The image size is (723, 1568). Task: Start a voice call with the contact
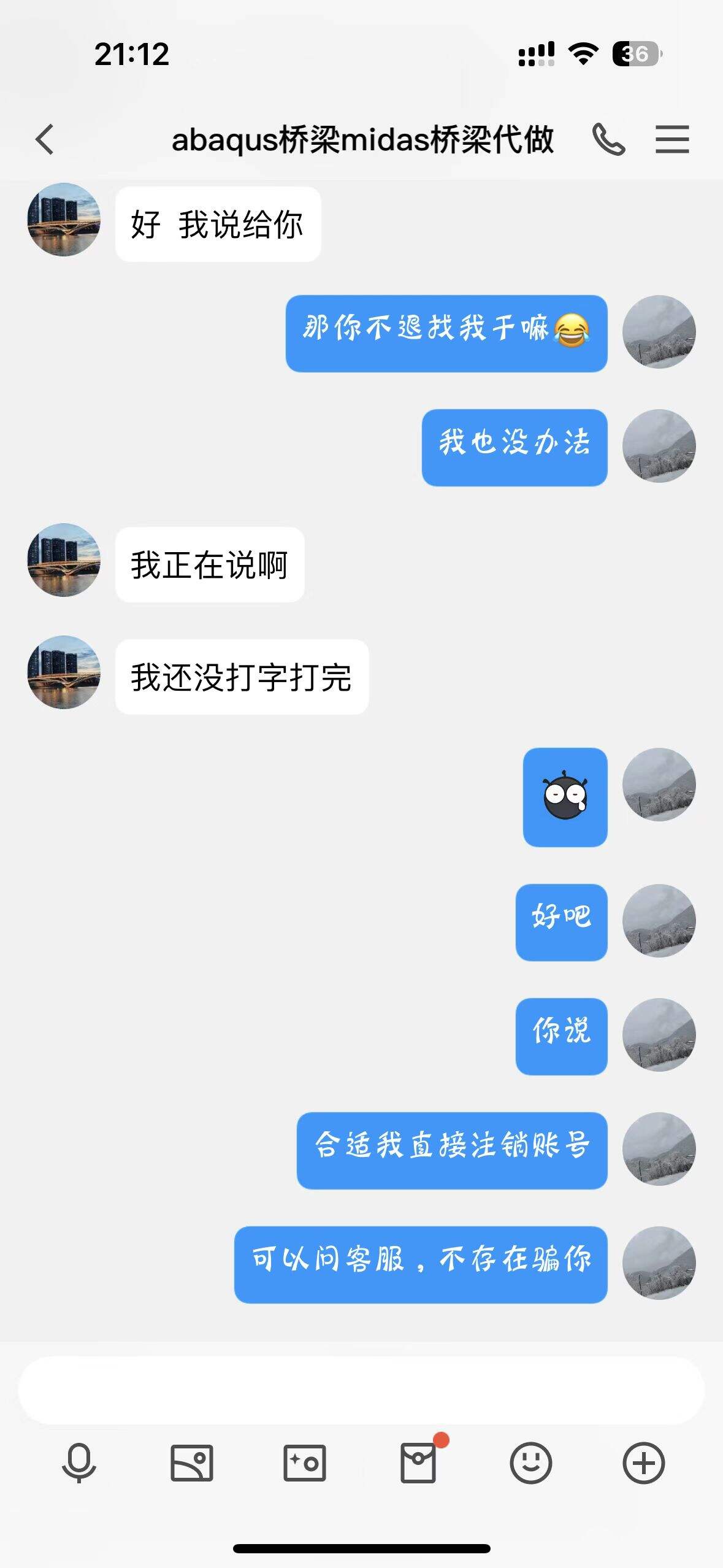[x=608, y=140]
